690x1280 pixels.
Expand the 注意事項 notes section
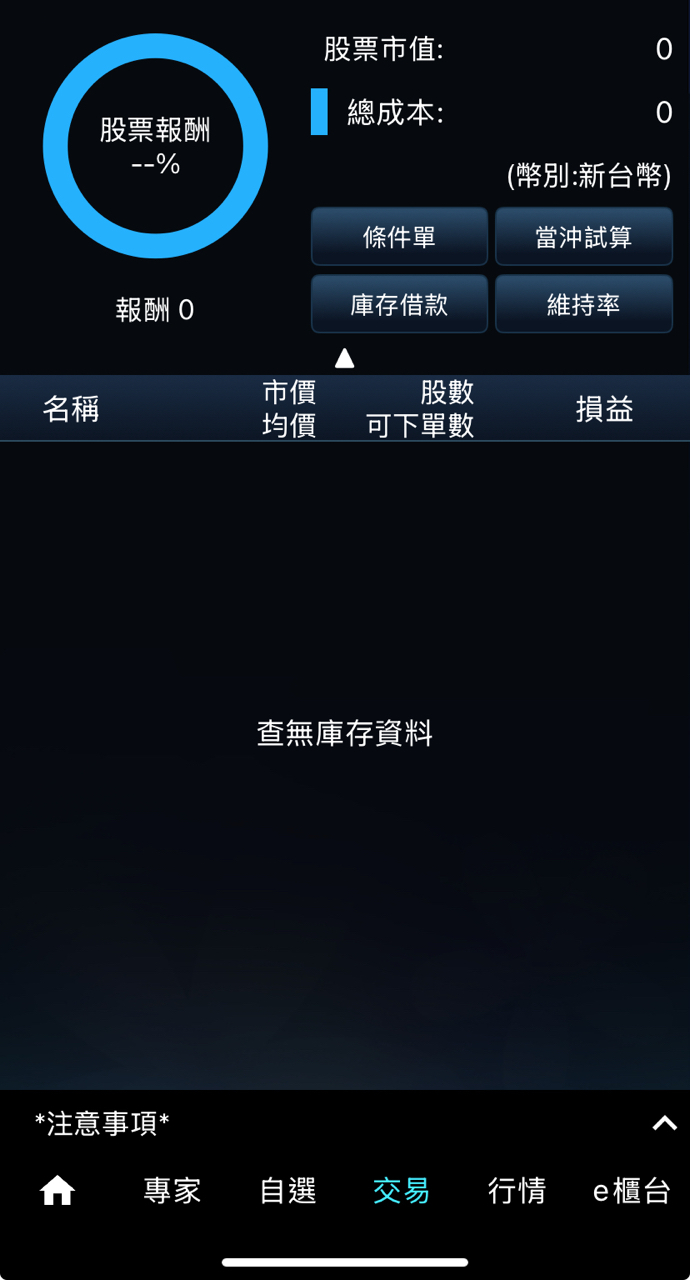point(664,1124)
